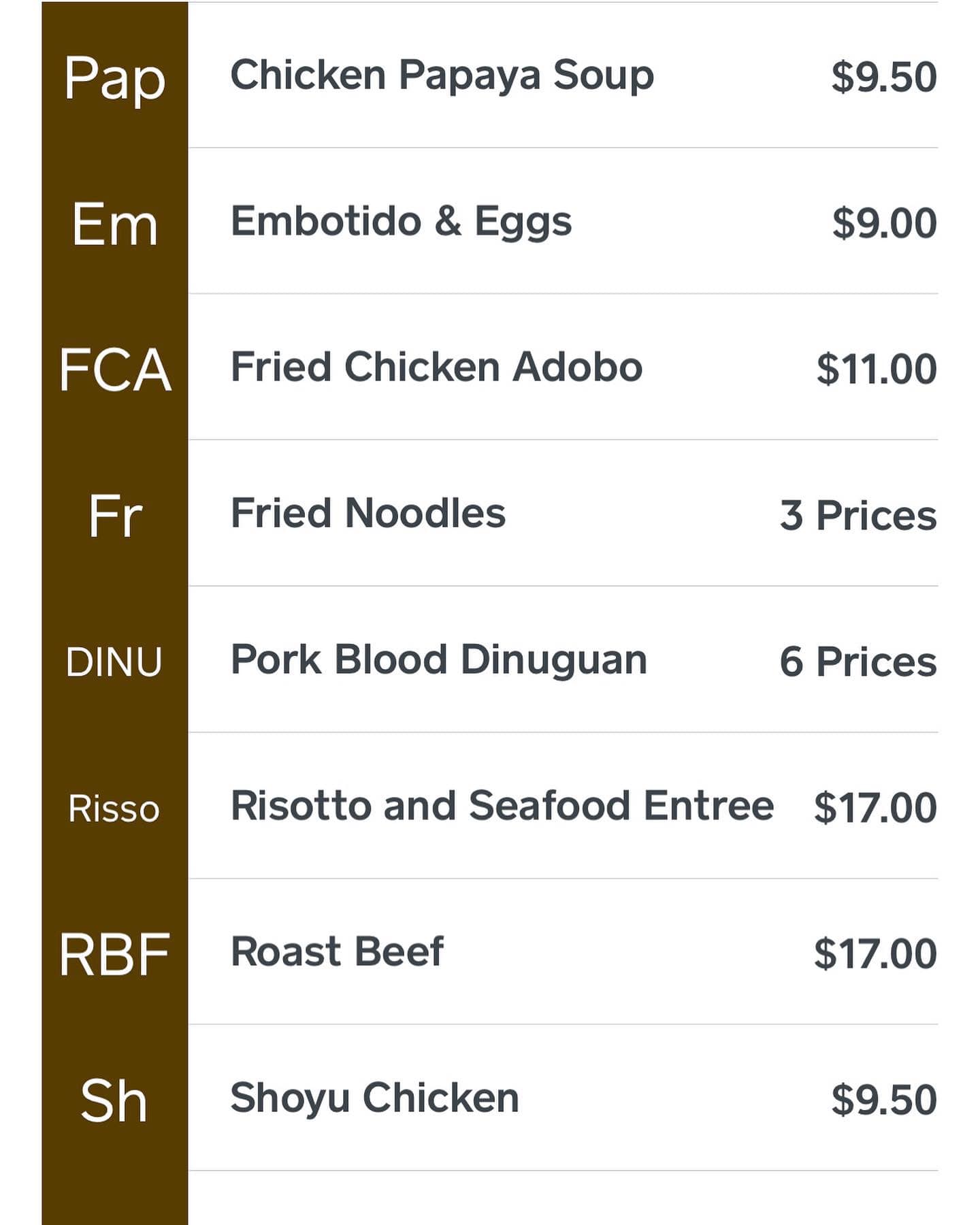Select Risotto and Seafood Entree
The image size is (980, 1225).
click(502, 806)
